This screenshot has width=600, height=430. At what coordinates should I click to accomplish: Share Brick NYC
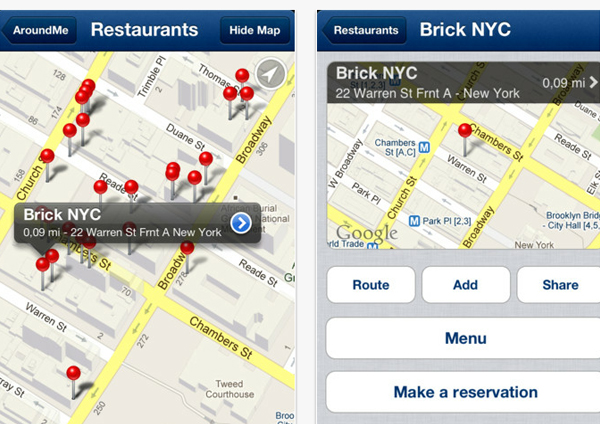coord(559,285)
